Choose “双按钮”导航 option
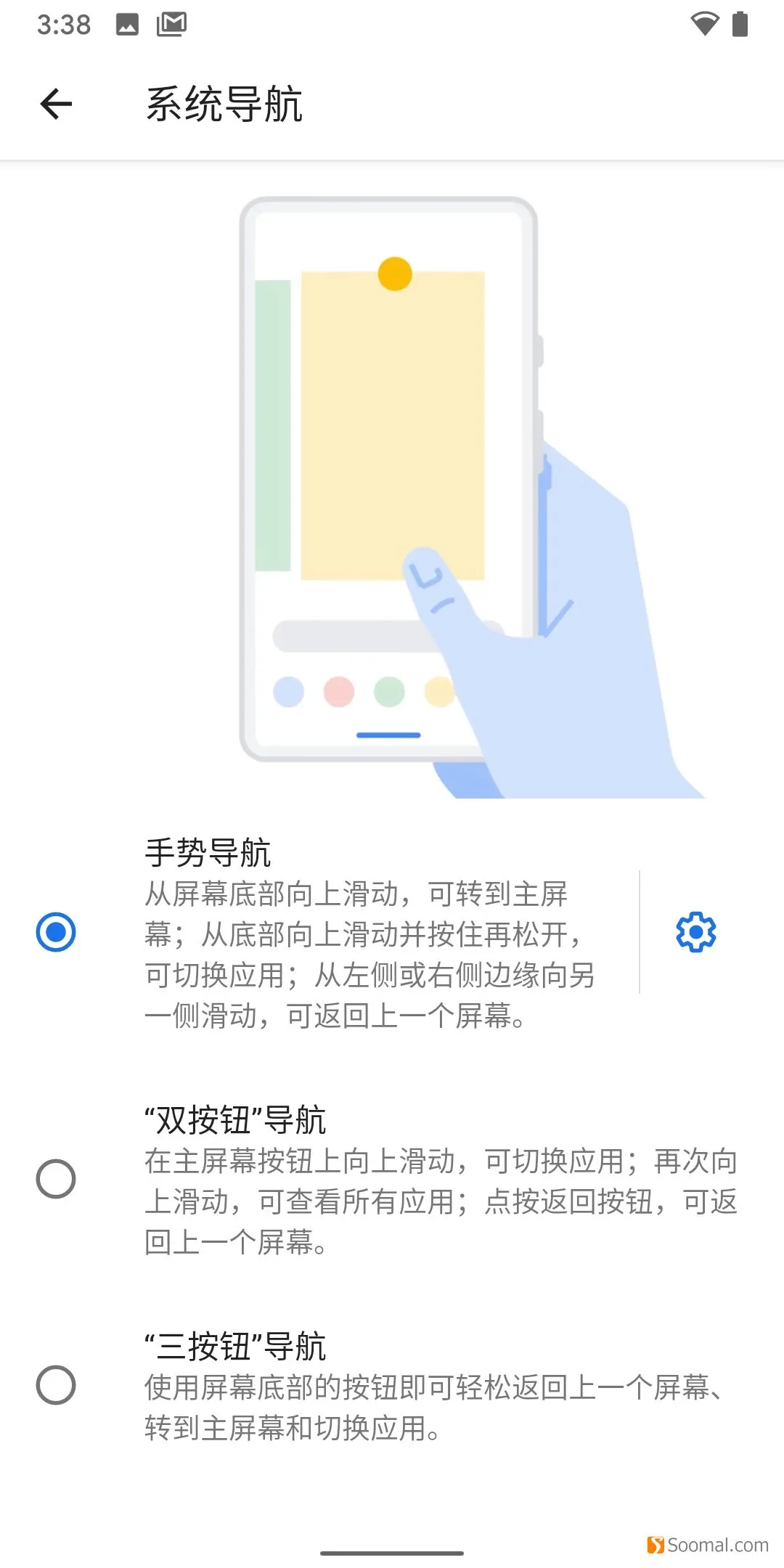 [x=56, y=1179]
